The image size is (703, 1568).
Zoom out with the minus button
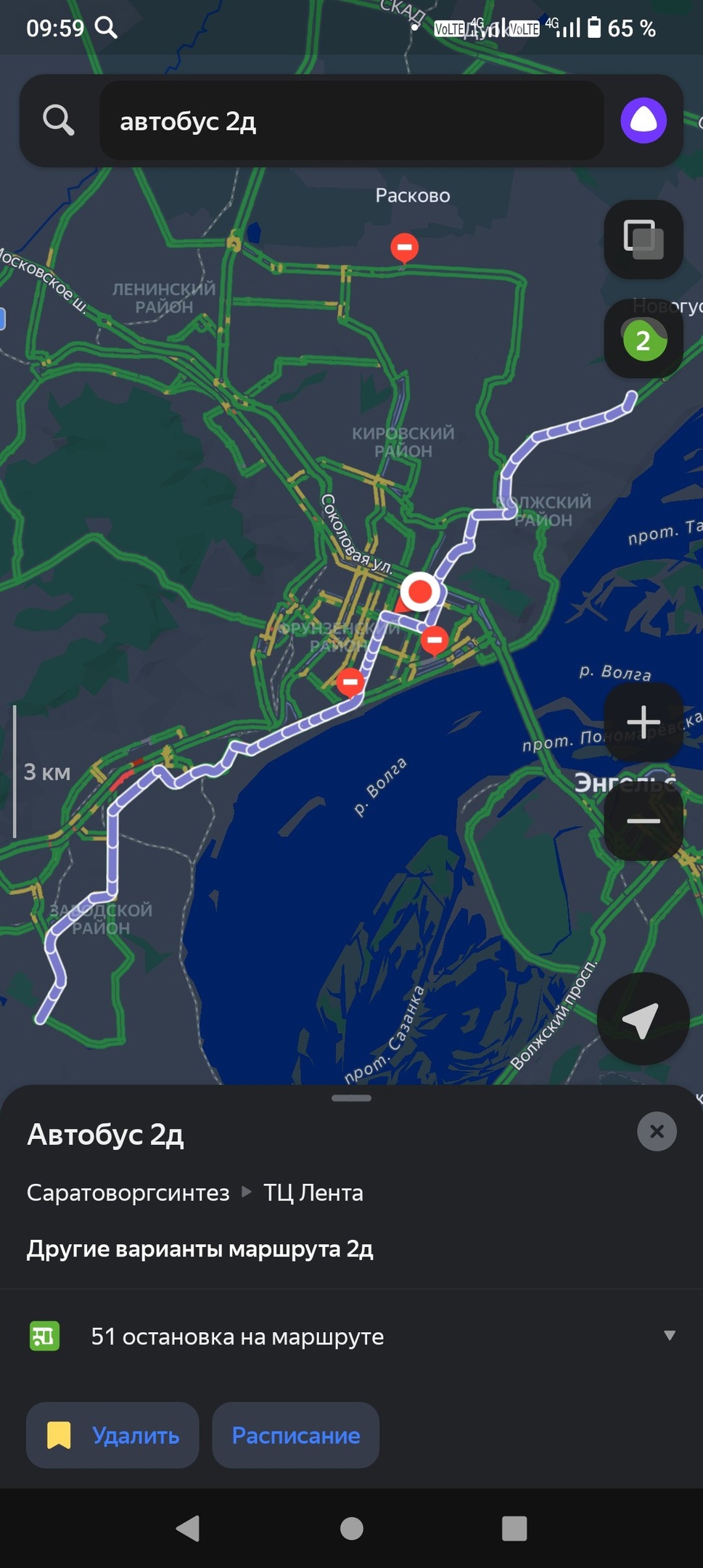point(643,821)
